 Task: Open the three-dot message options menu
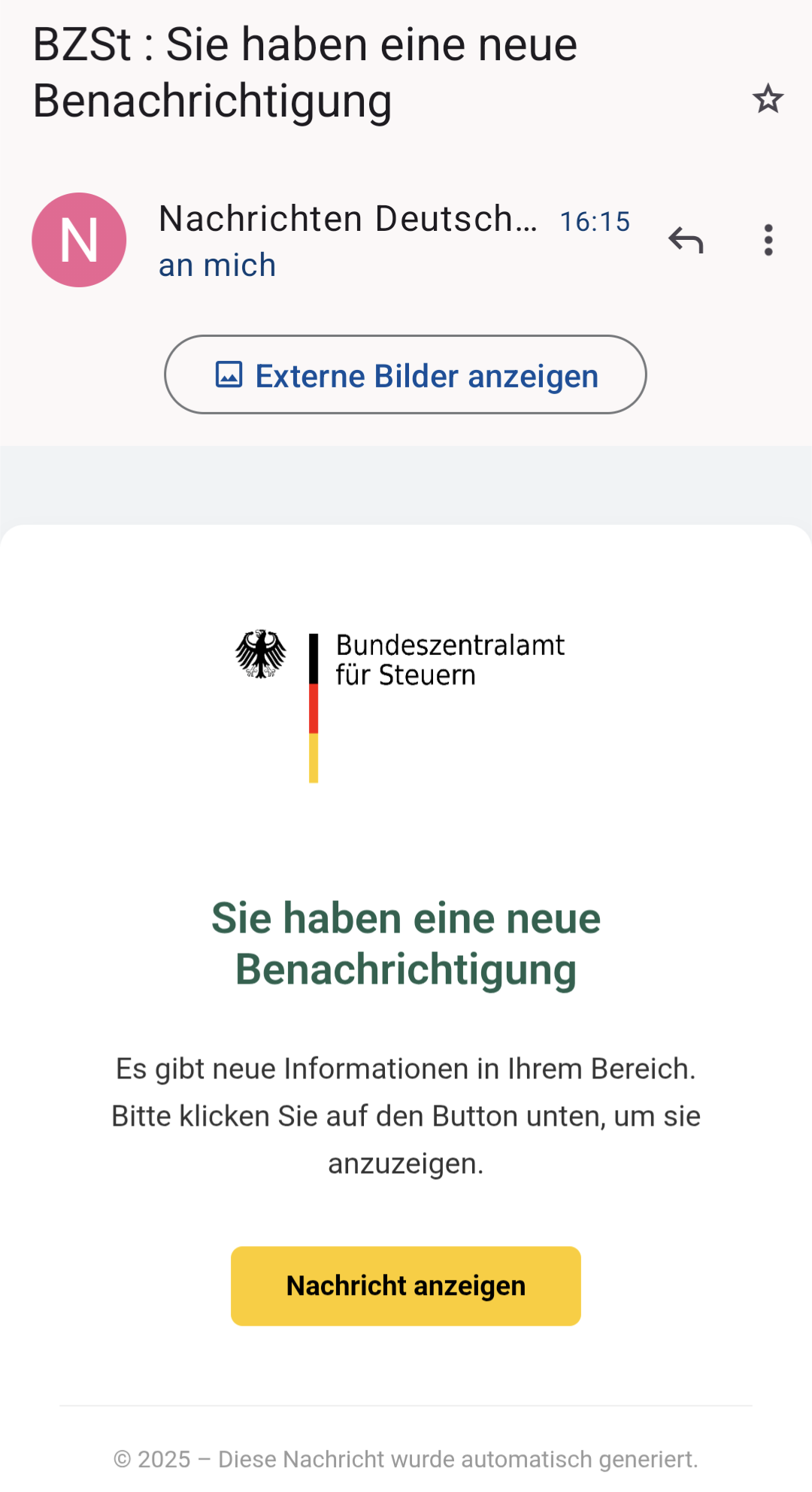[768, 240]
